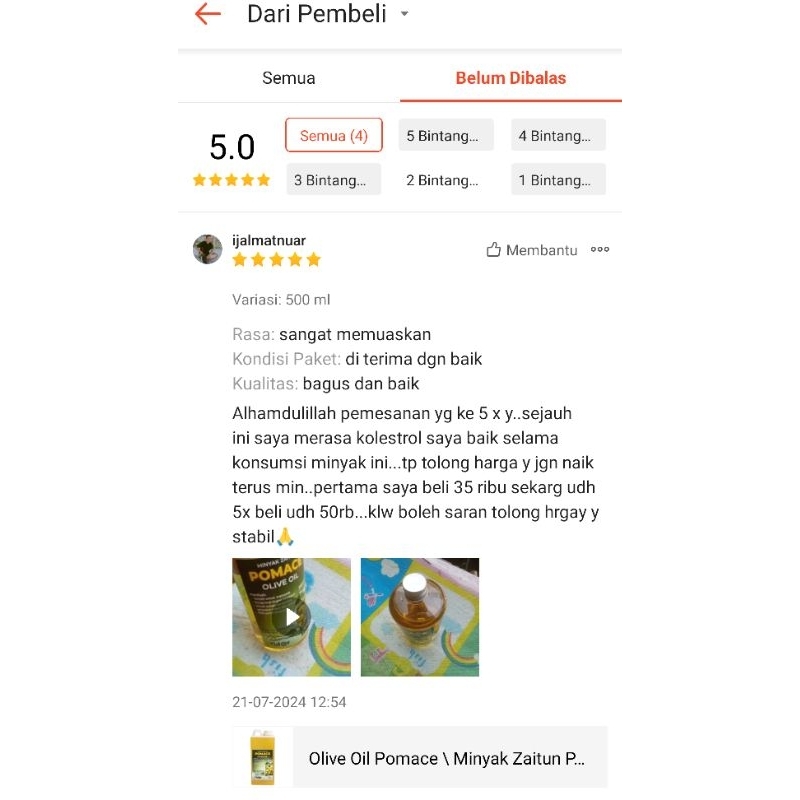Switch to the Semua tab
This screenshot has width=800, height=800.
point(289,78)
